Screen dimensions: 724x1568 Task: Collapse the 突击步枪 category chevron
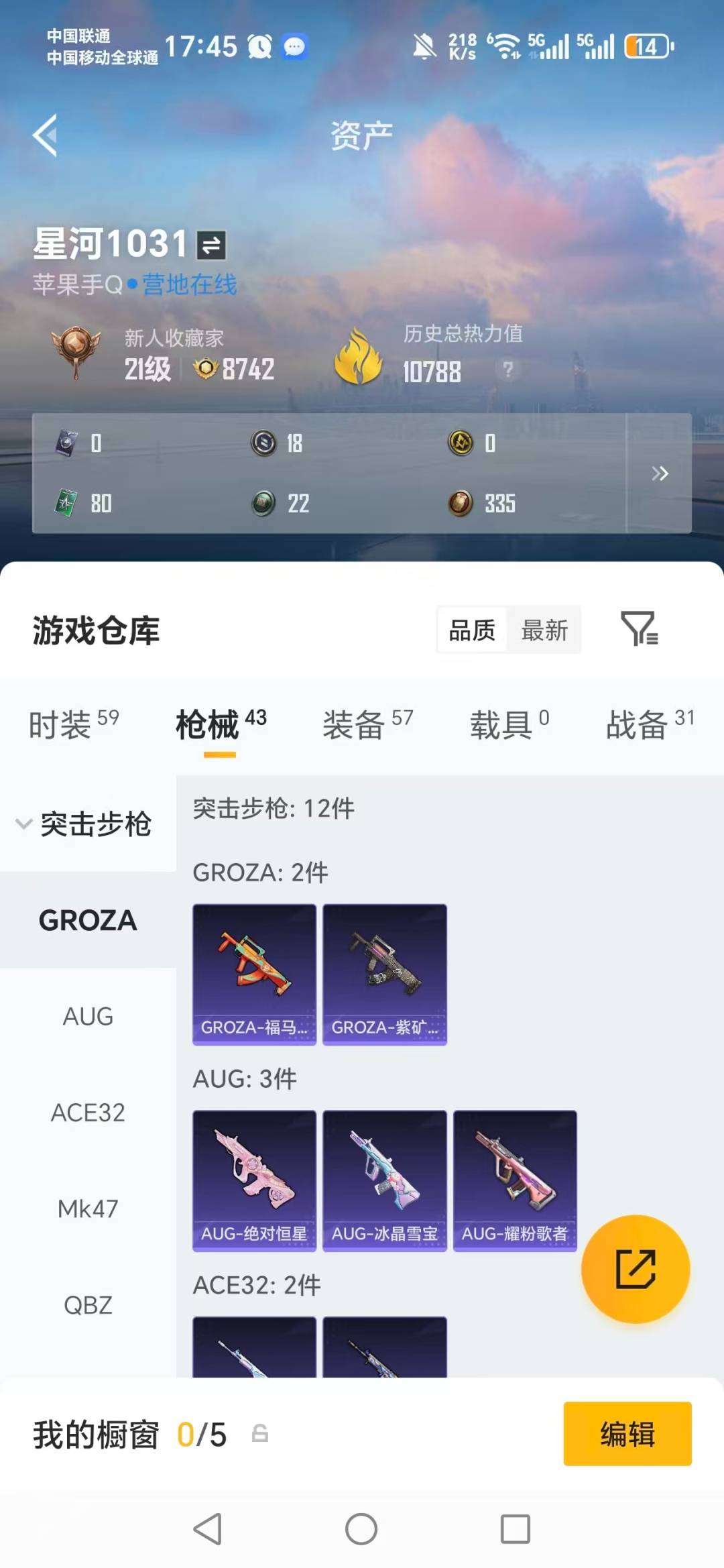click(x=24, y=824)
